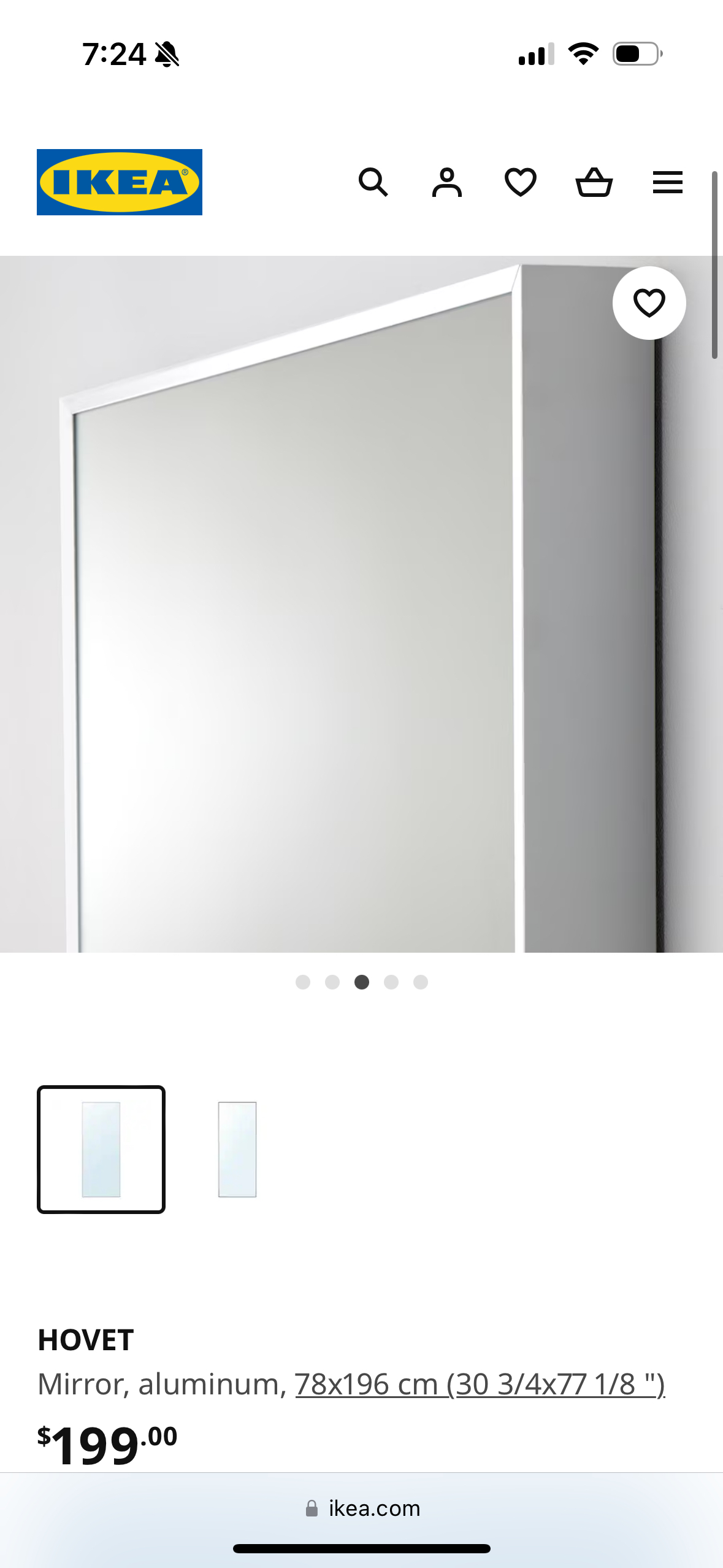The height and width of the screenshot is (1568, 723).
Task: Click the IKEA logo
Action: point(120,182)
